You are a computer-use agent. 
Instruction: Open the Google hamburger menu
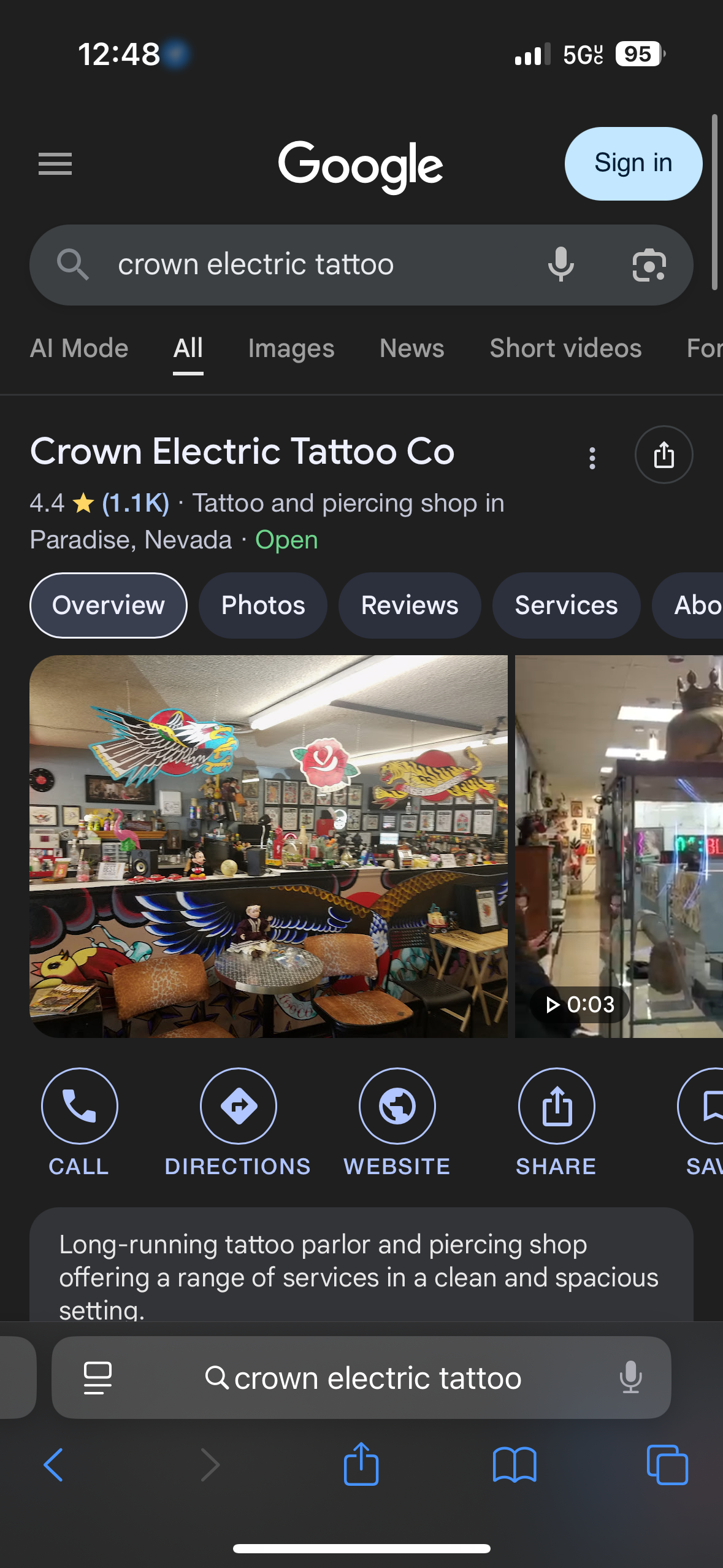[x=55, y=164]
